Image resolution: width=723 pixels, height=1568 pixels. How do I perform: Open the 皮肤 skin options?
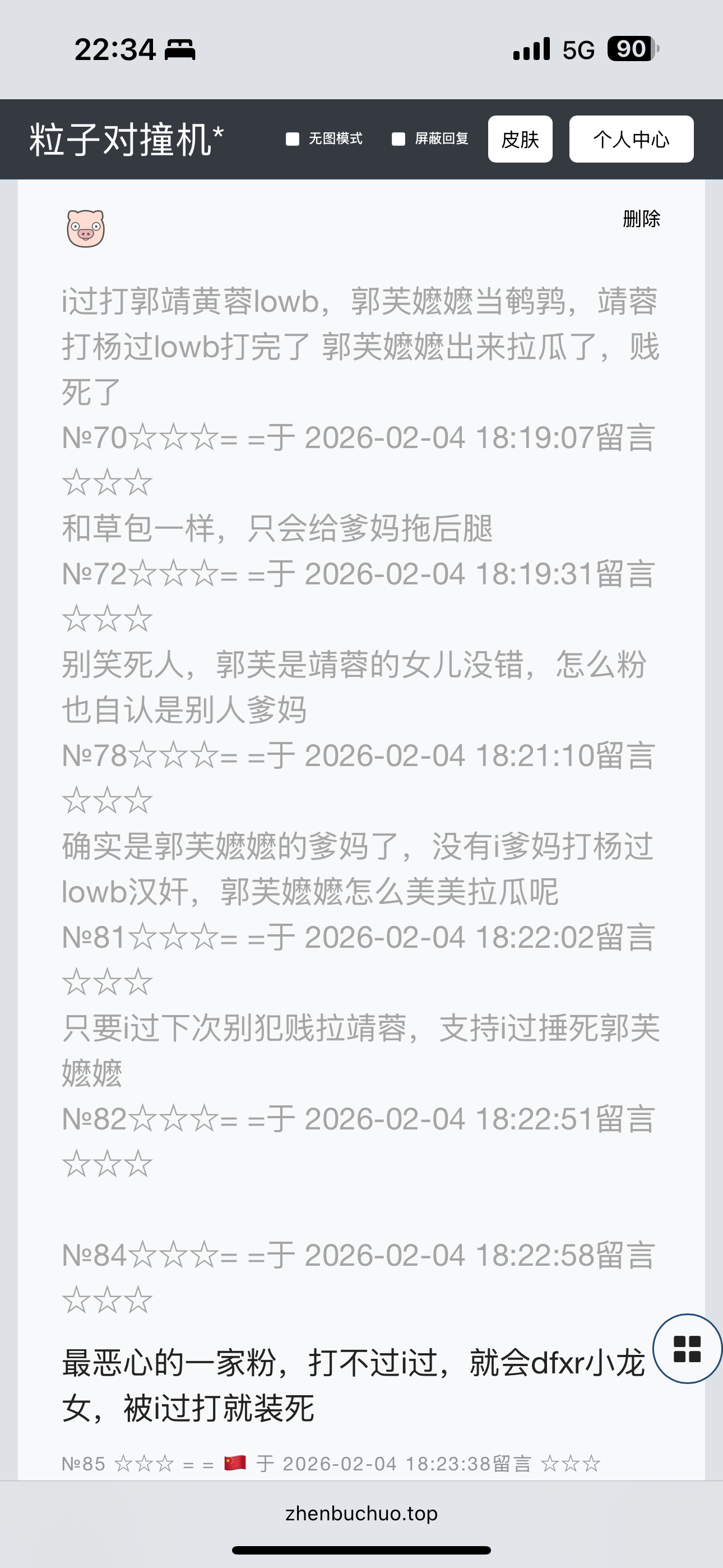click(520, 140)
